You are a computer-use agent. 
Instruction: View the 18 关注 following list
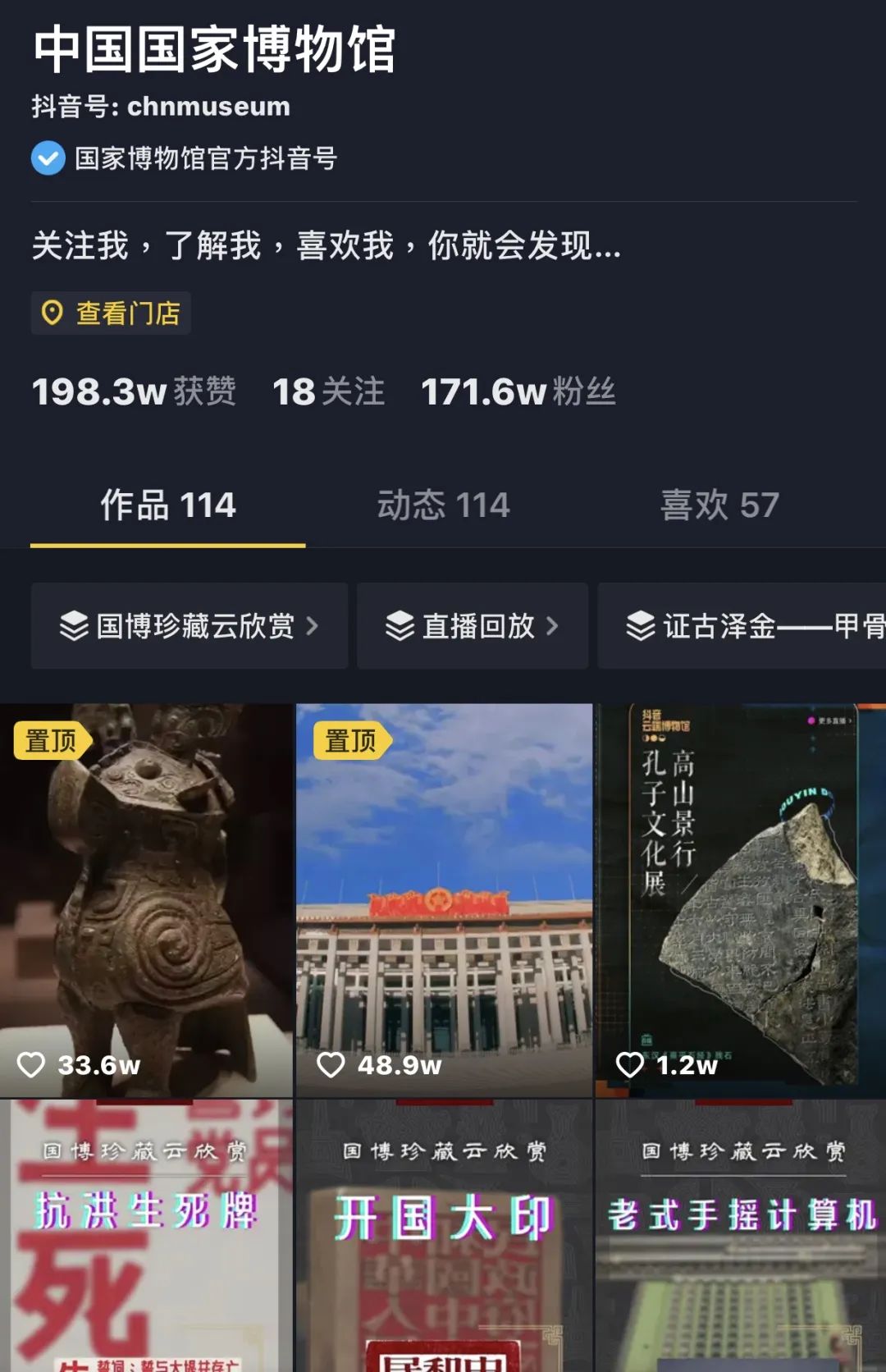(328, 391)
